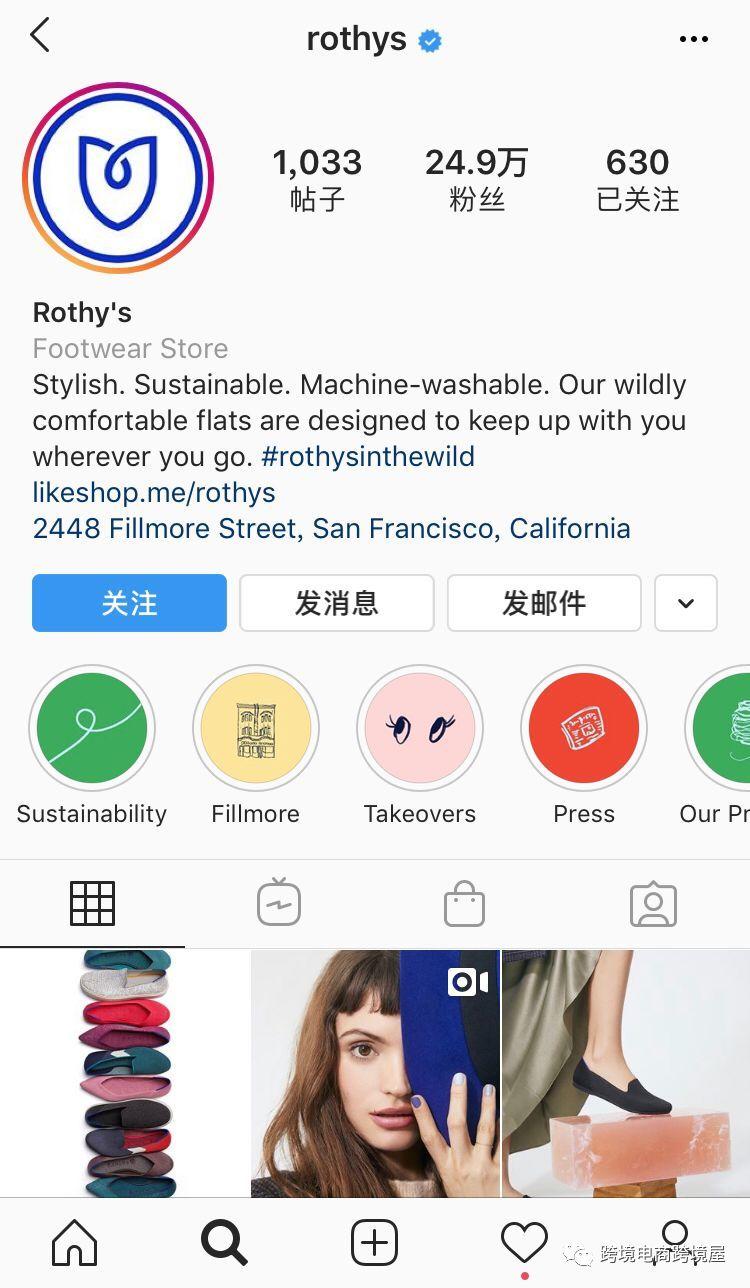Switch to the tagged photos tab
Screen dimensions: 750x1288
[x=653, y=904]
